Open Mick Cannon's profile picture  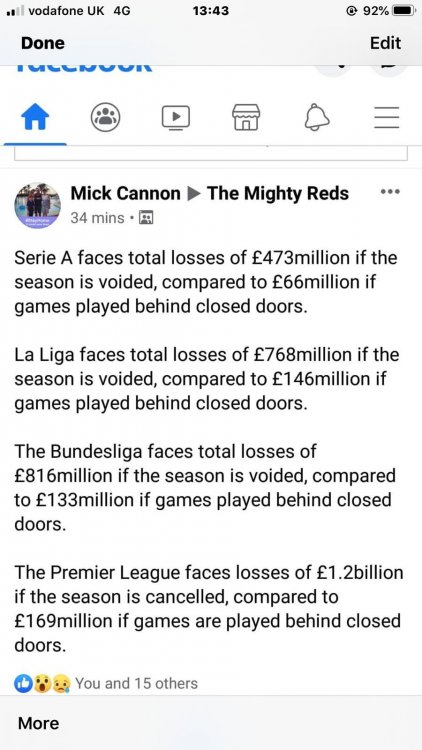pos(37,205)
